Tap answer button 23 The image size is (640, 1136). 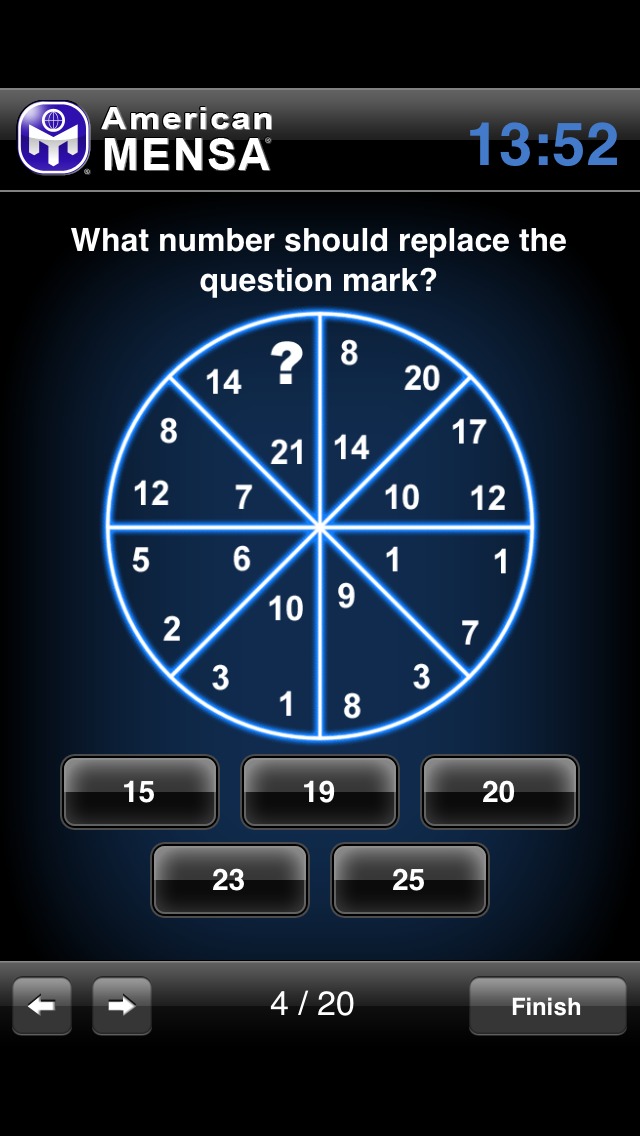point(229,880)
